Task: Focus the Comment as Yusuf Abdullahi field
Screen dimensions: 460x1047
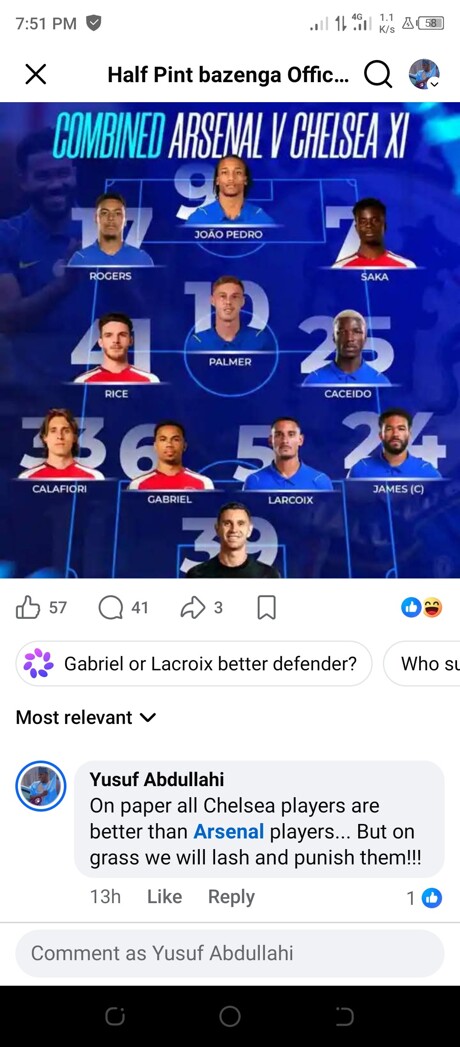Action: click(230, 954)
